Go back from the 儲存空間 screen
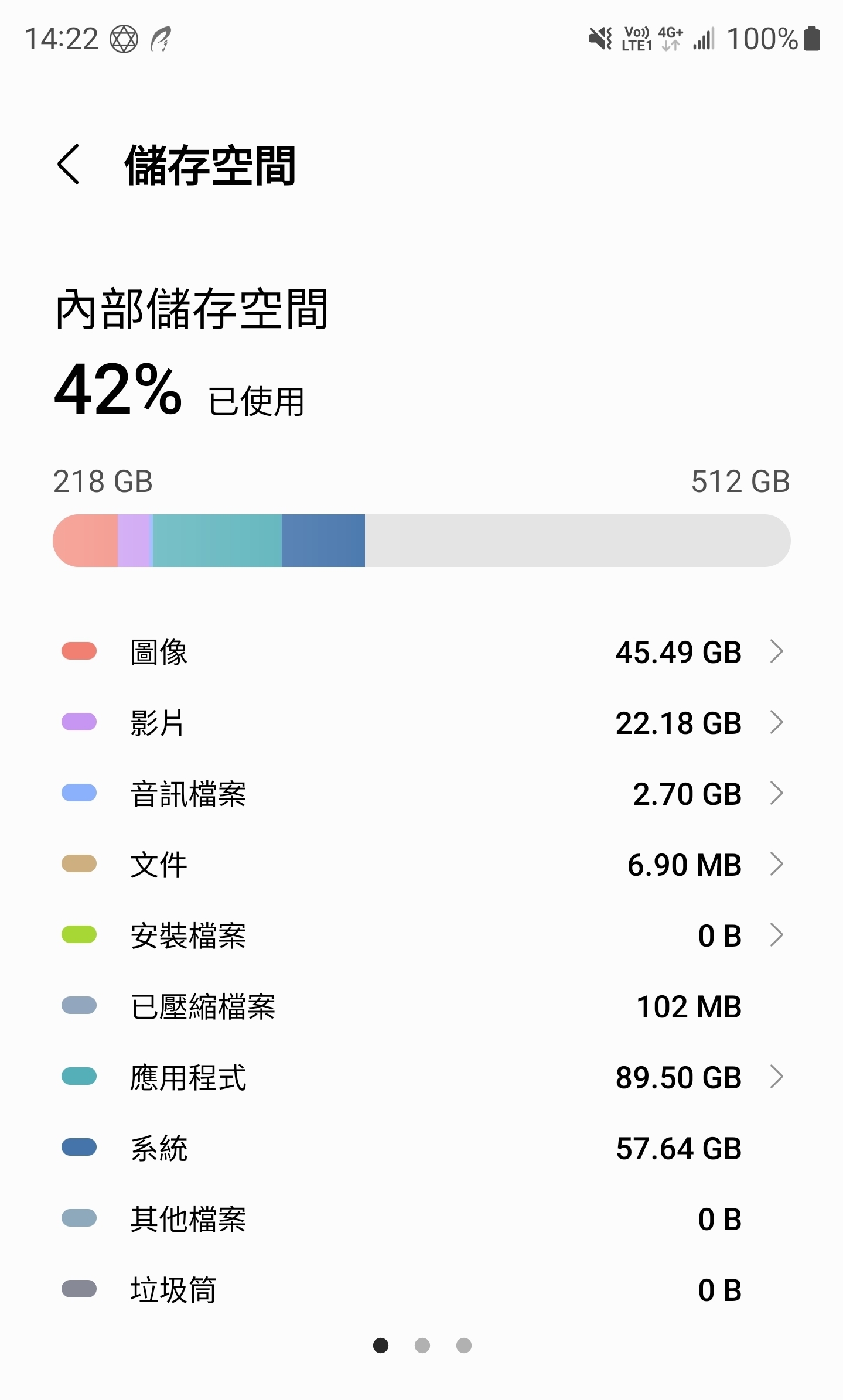Screen dimensions: 843x1400 coord(69,165)
